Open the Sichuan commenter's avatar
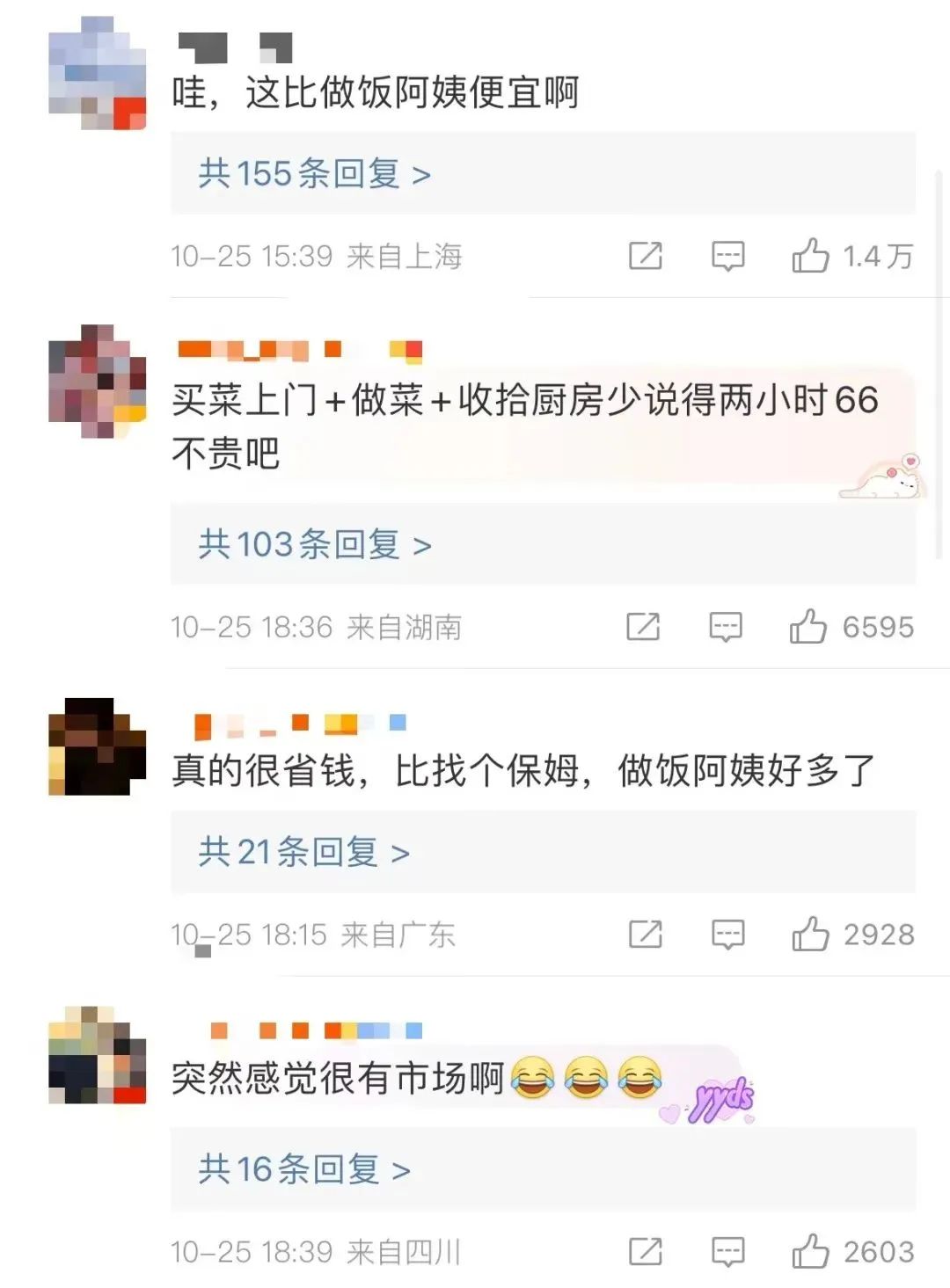This screenshot has width=950, height=1288. 97,1054
